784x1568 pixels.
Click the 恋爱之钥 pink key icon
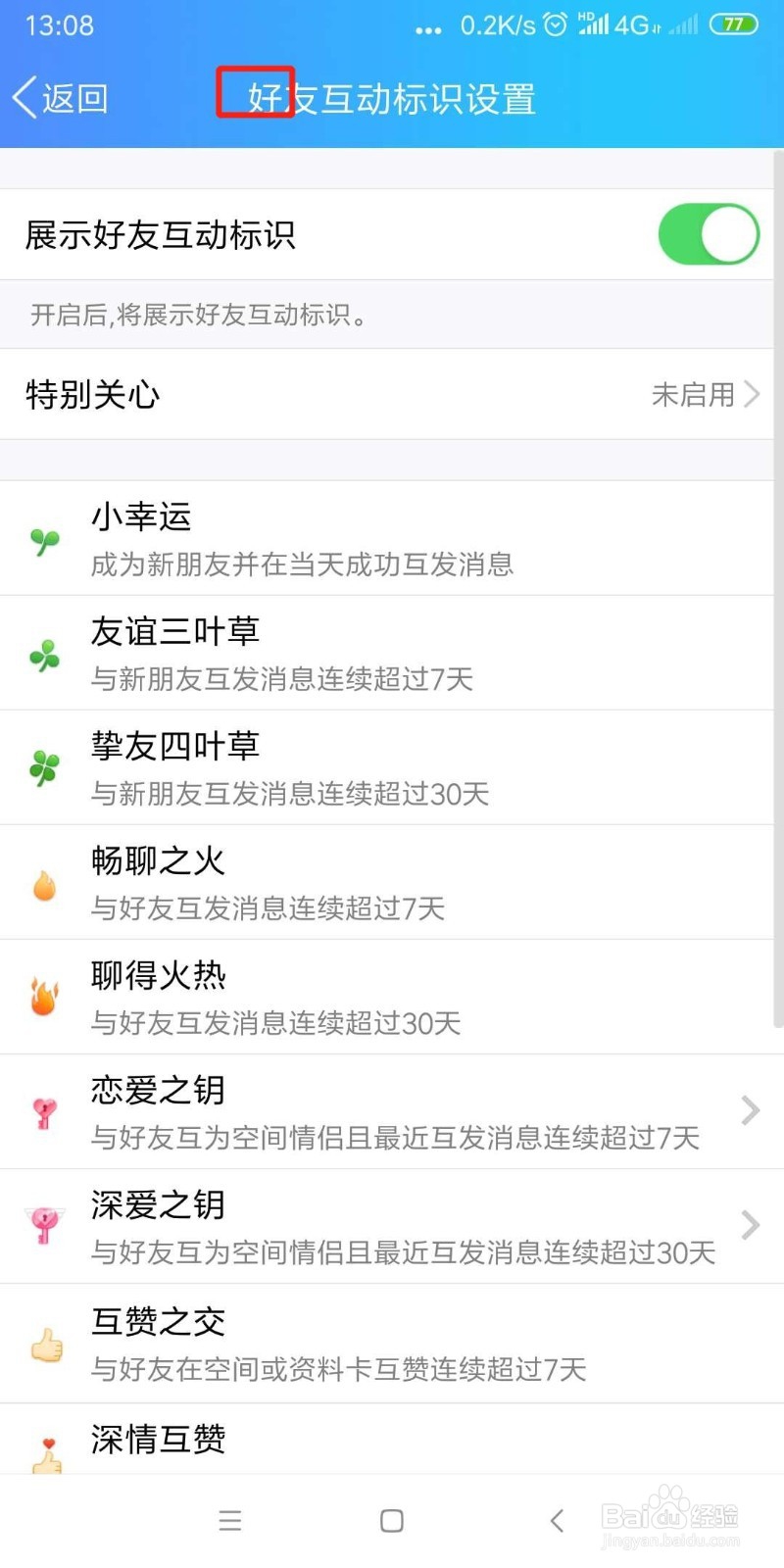(44, 1111)
